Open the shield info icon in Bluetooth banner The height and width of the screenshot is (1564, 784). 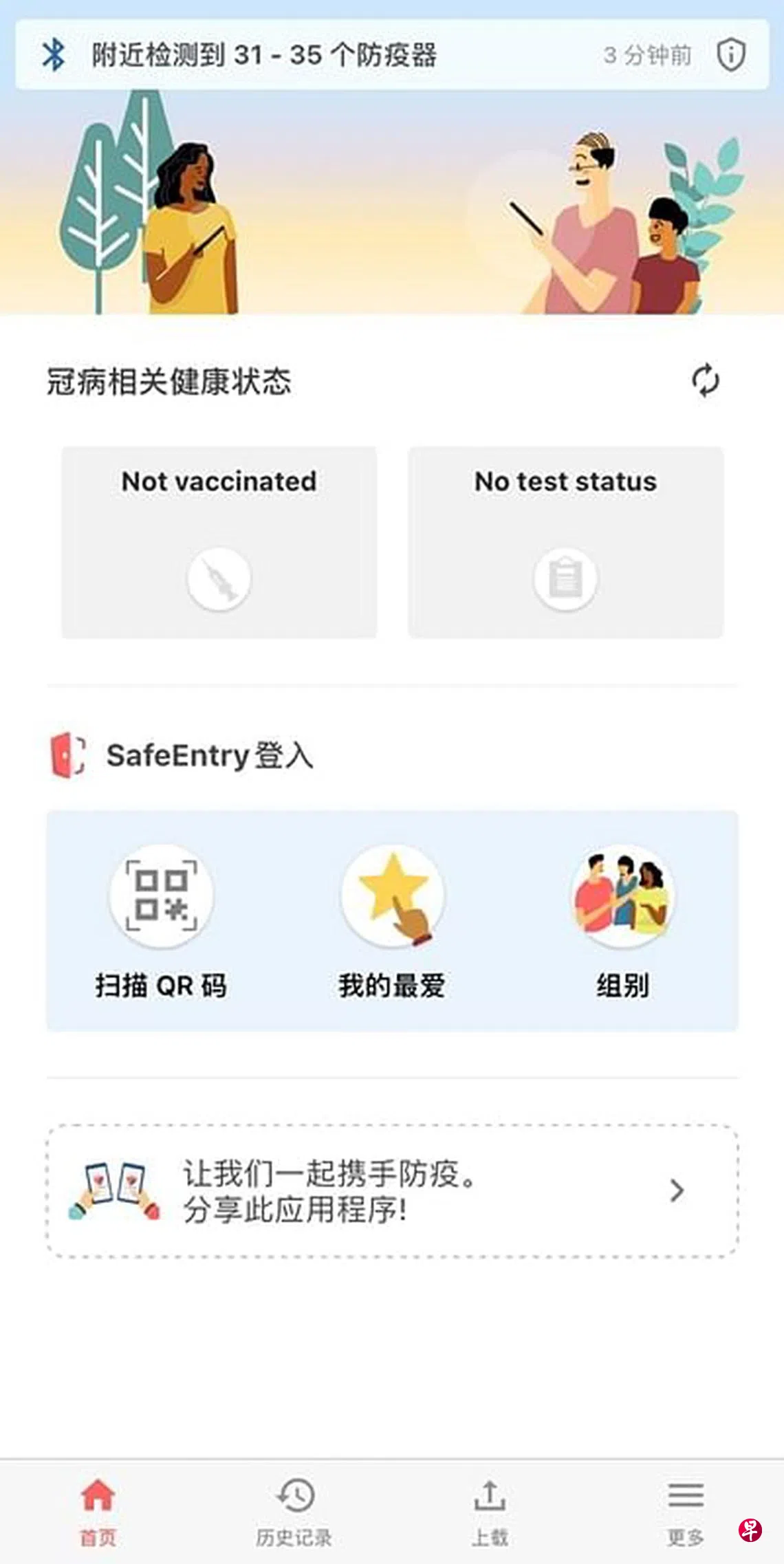tap(731, 54)
